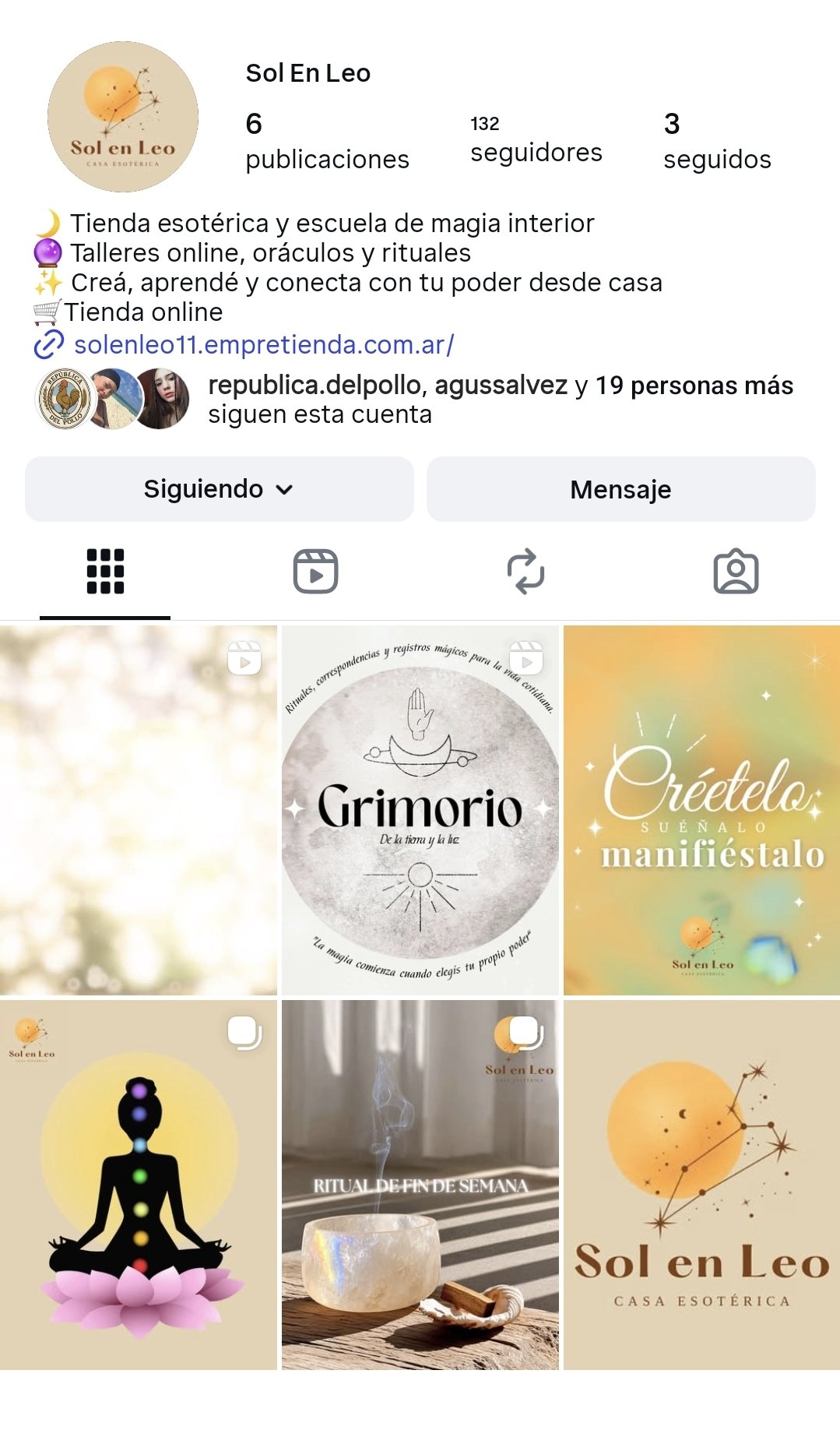
Task: Open the 6 publicaciones counter
Action: coord(327,142)
